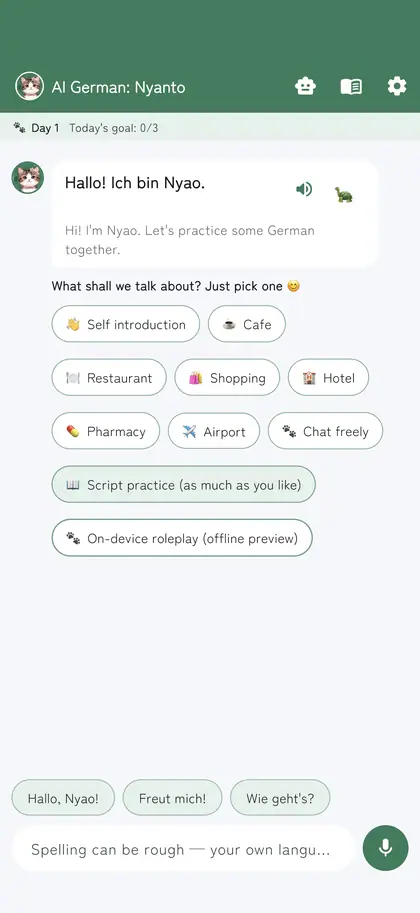Choose the Airport topic
Viewport: 420px width, 913px height.
tap(214, 431)
